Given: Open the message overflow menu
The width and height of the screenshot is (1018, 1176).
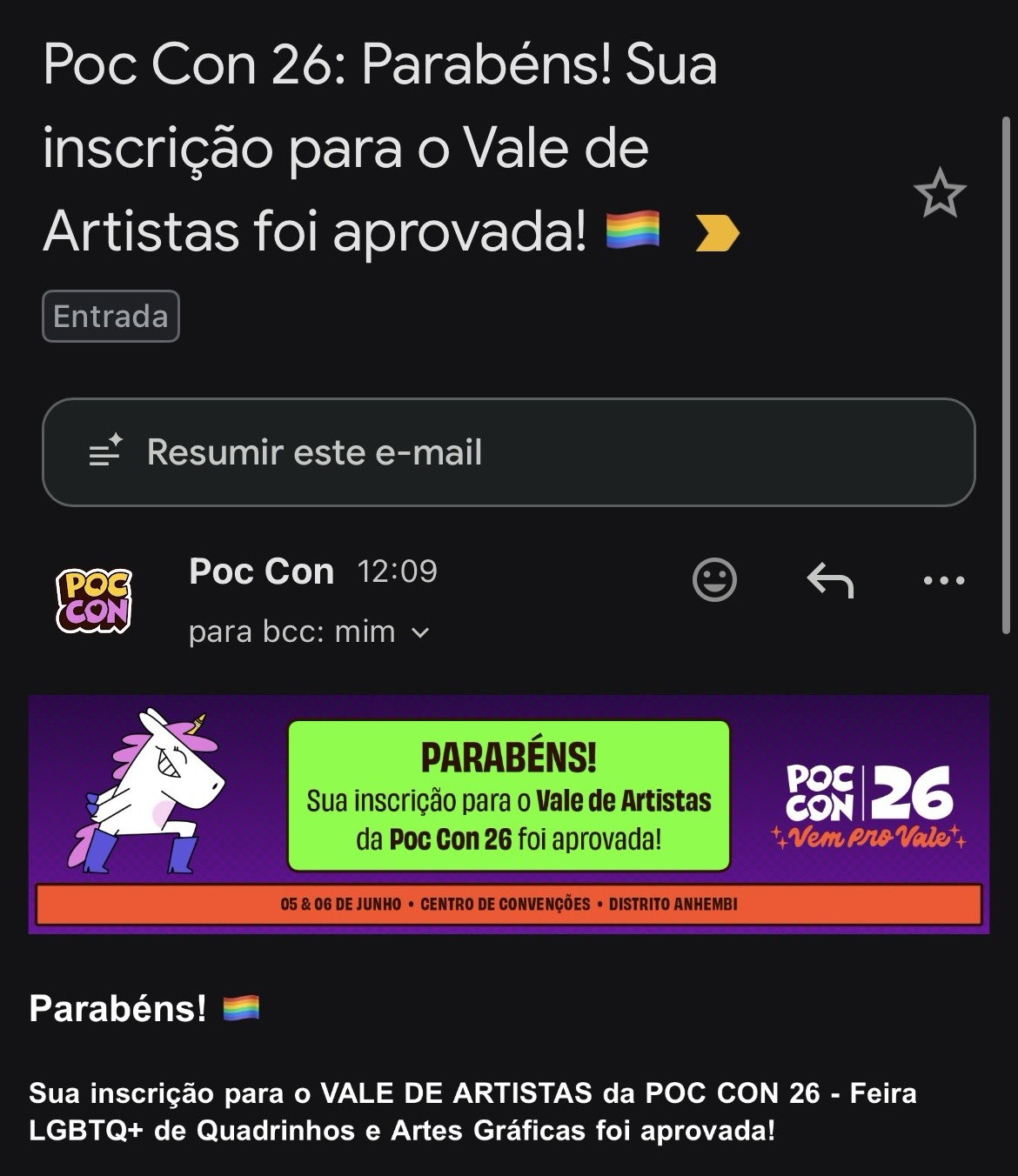Looking at the screenshot, I should pos(944,580).
